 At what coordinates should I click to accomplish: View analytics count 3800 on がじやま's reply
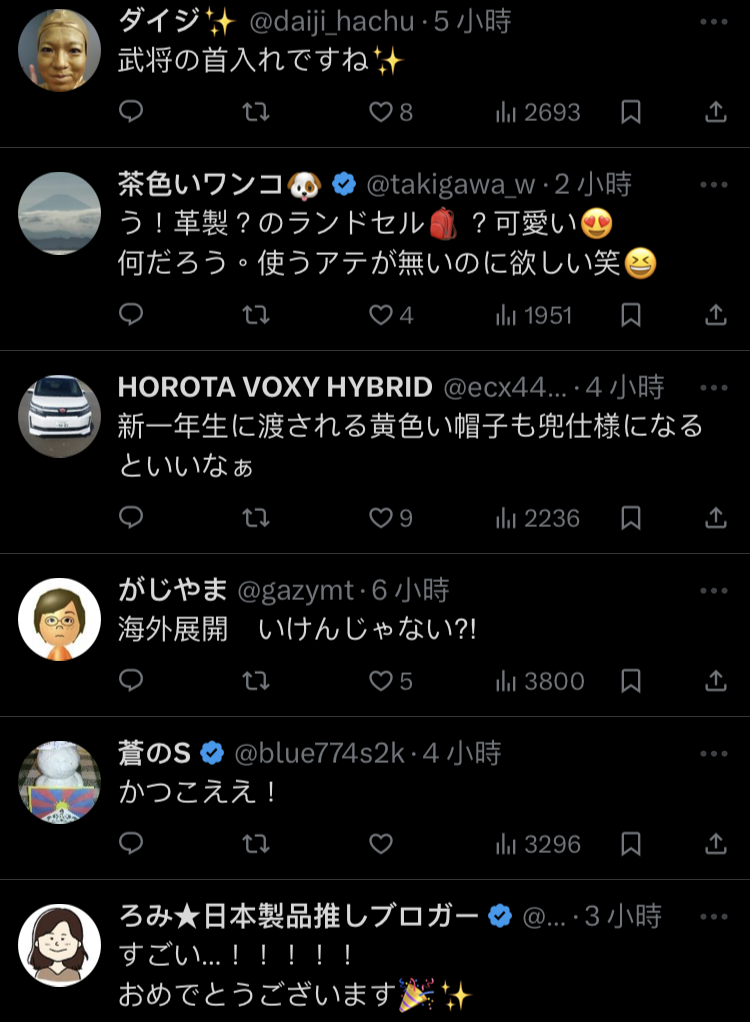(540, 681)
